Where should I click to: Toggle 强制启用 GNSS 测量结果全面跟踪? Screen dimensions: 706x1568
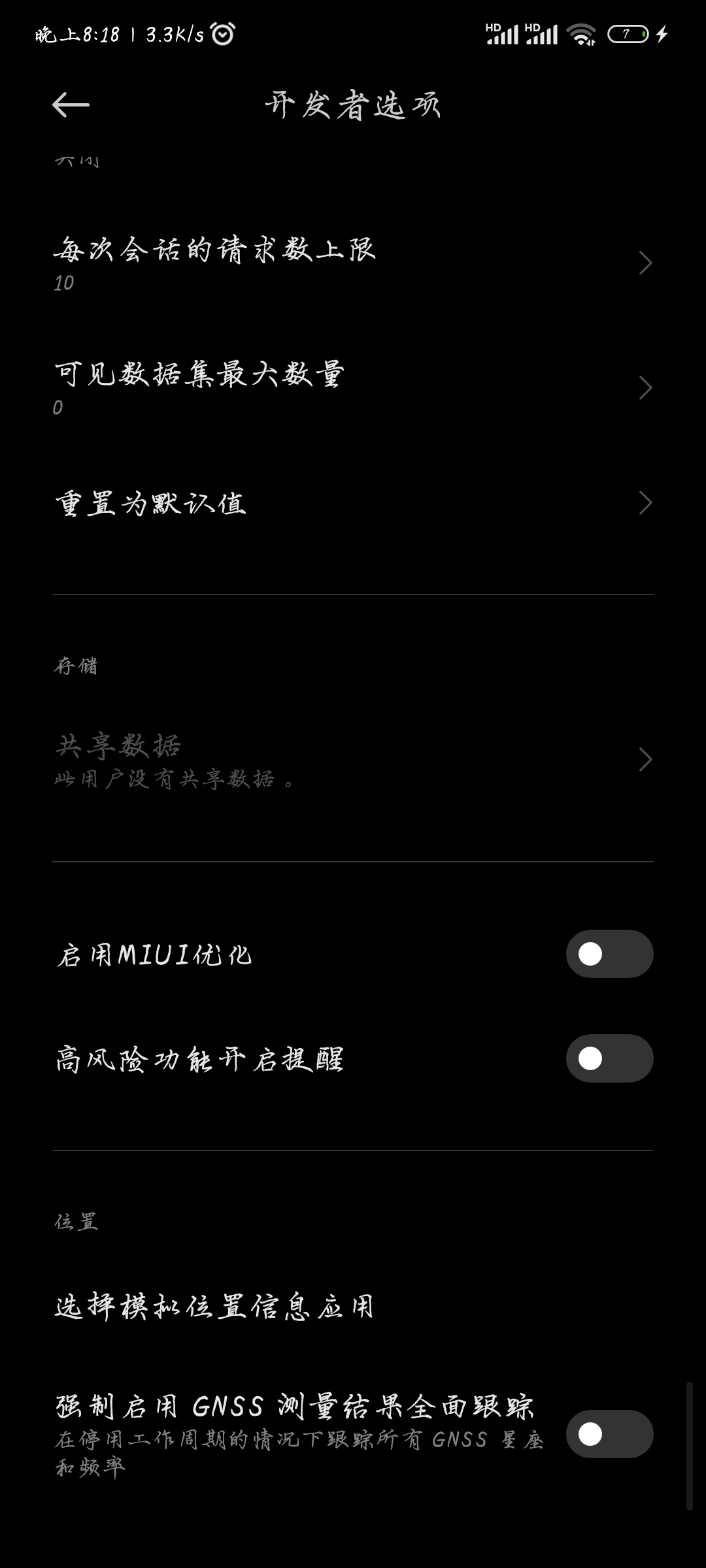click(609, 1434)
